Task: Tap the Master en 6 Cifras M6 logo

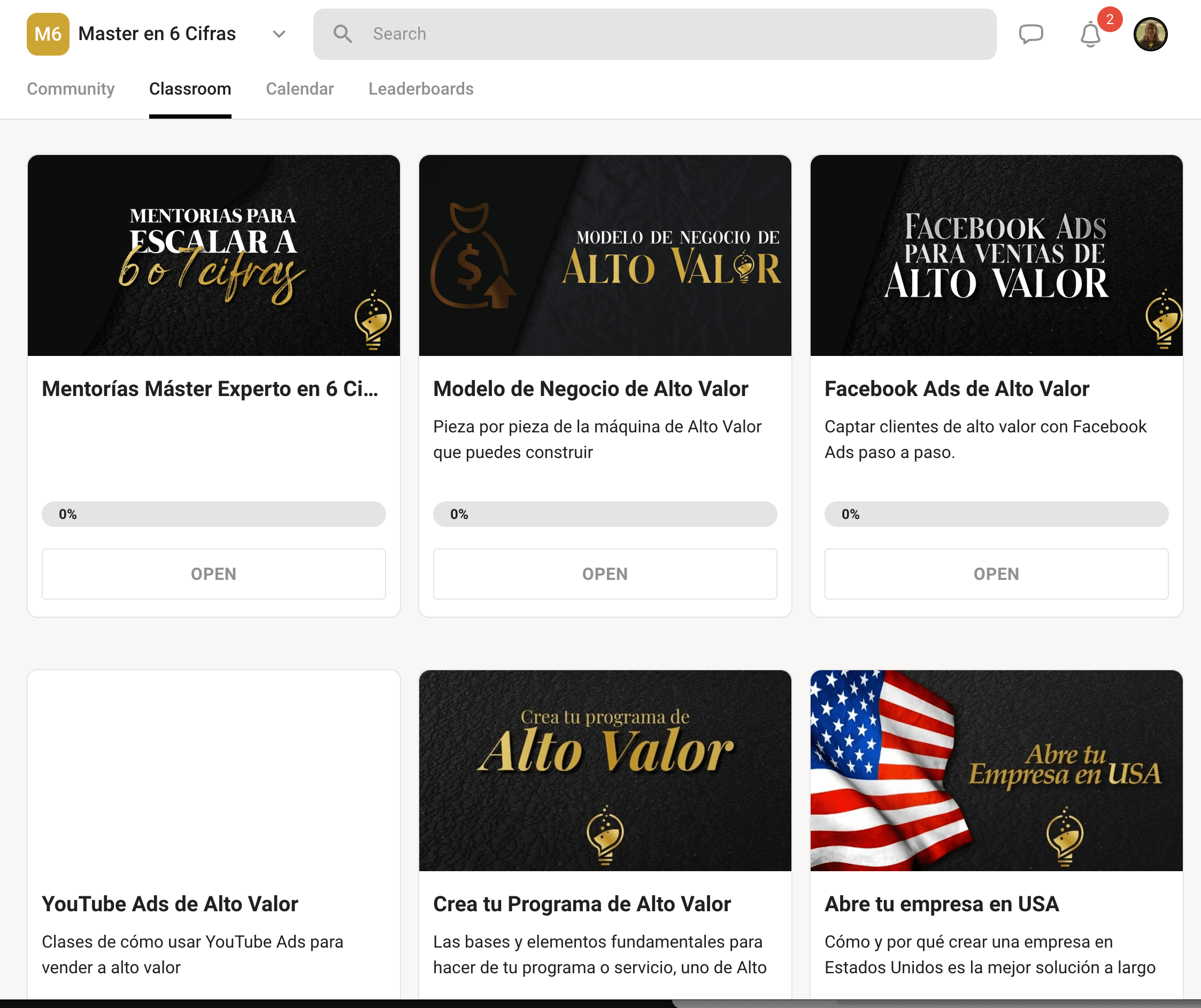Action: tap(48, 34)
